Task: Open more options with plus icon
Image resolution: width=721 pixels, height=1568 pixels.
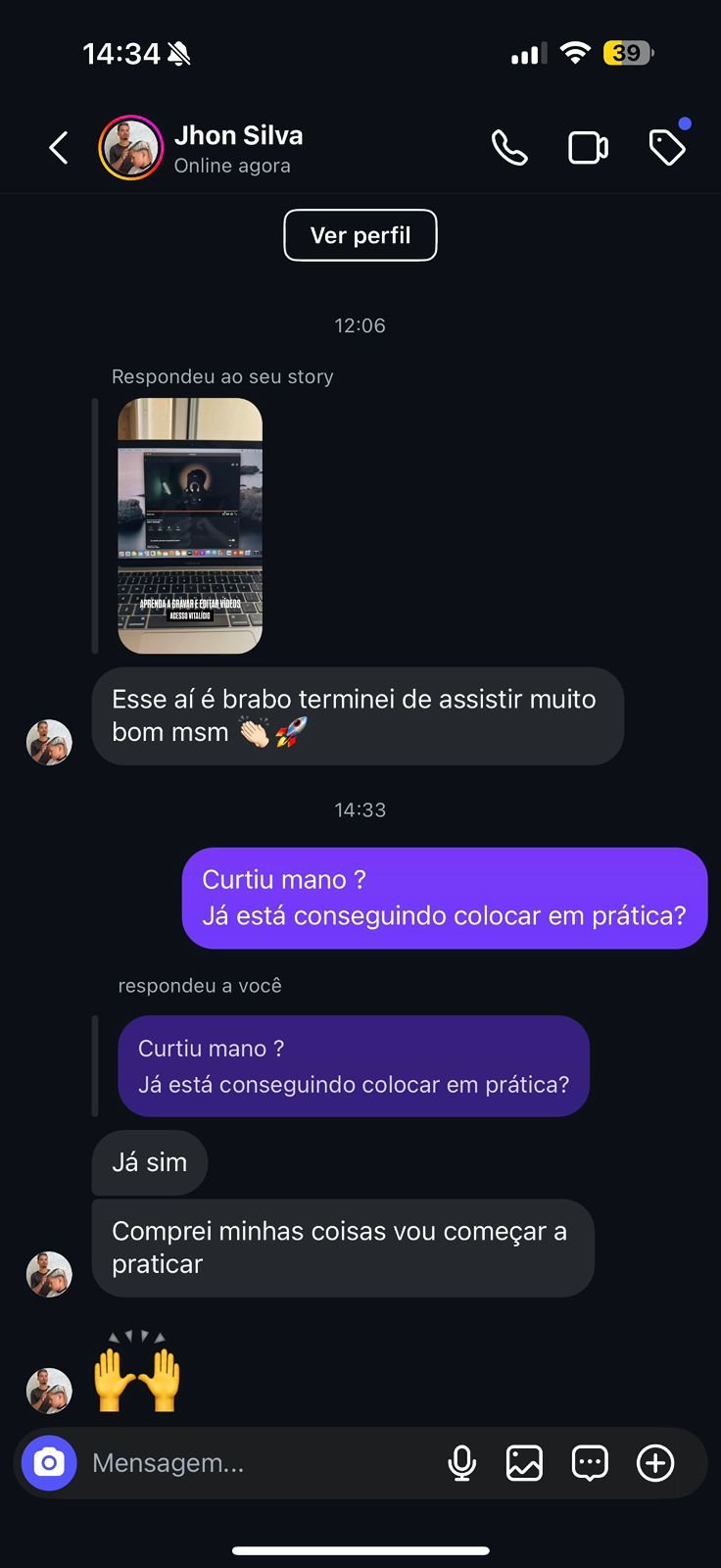Action: [655, 1463]
